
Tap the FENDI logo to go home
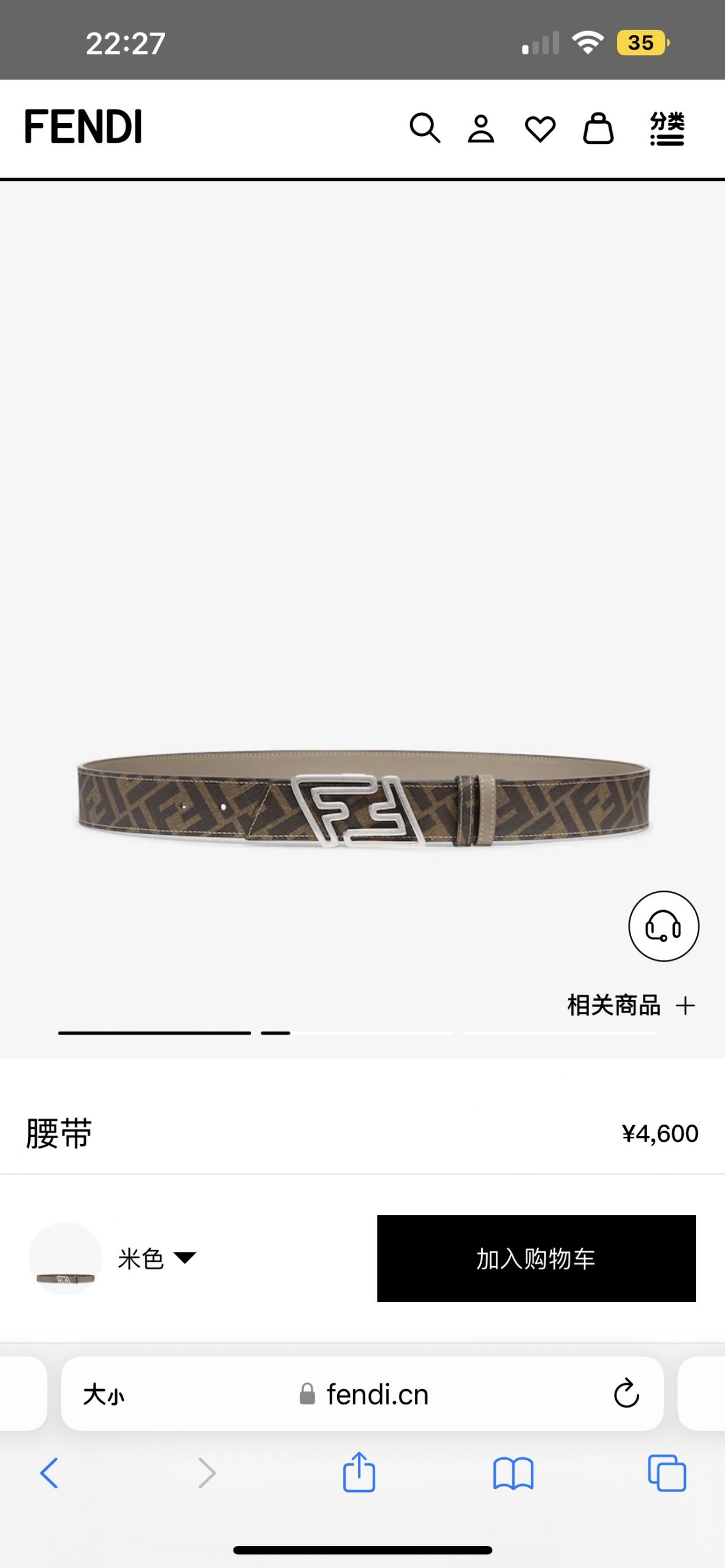[83, 127]
